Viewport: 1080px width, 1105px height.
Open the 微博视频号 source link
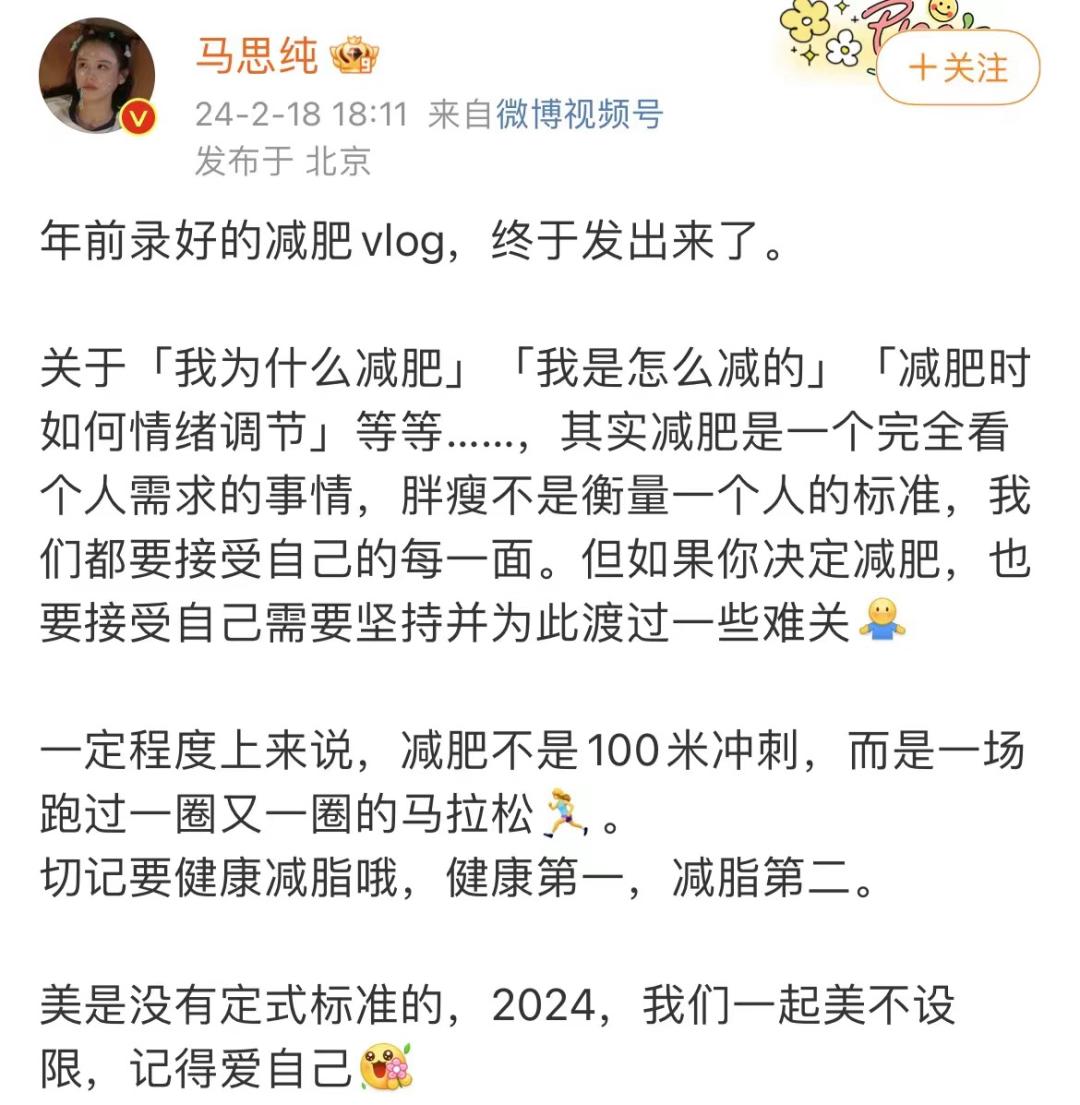[579, 114]
